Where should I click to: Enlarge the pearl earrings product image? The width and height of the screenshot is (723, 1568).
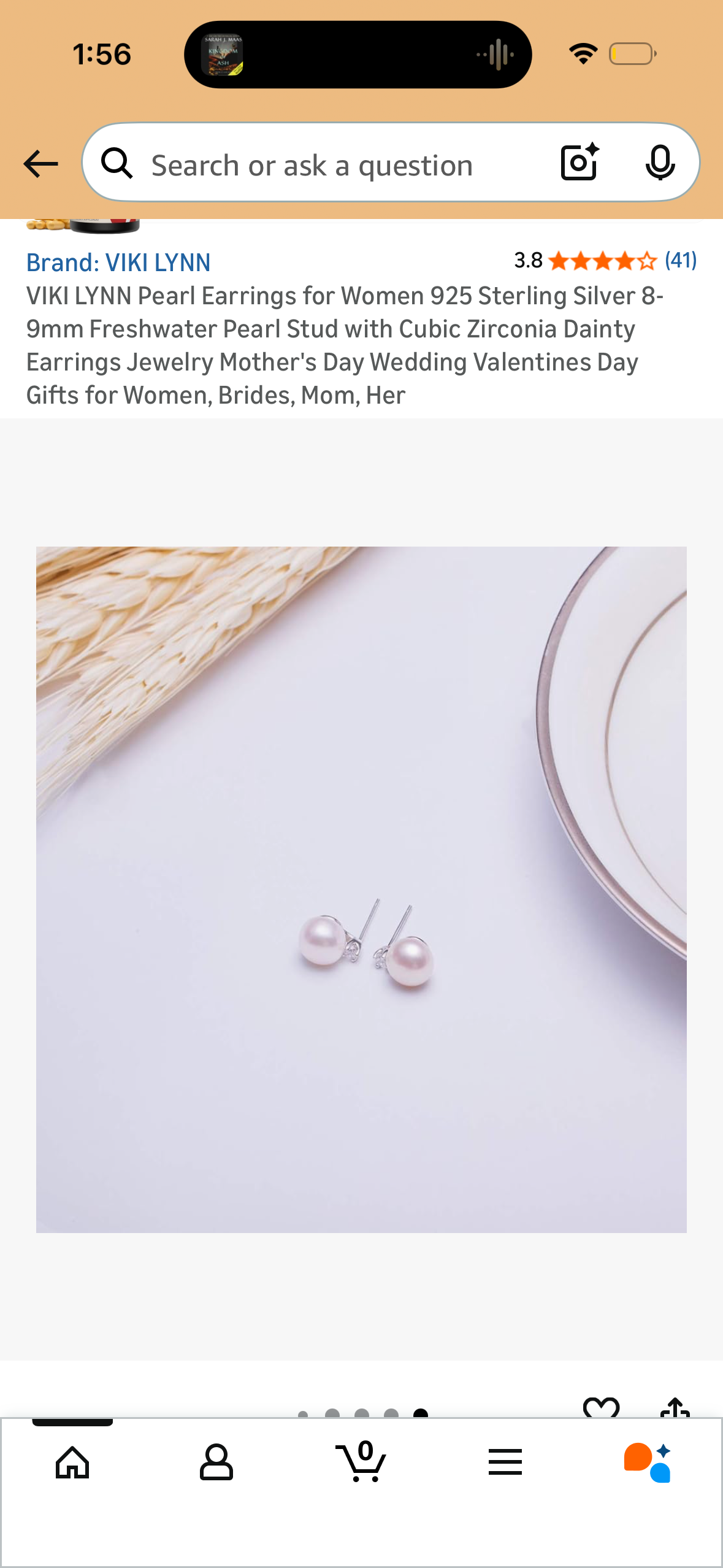click(361, 889)
